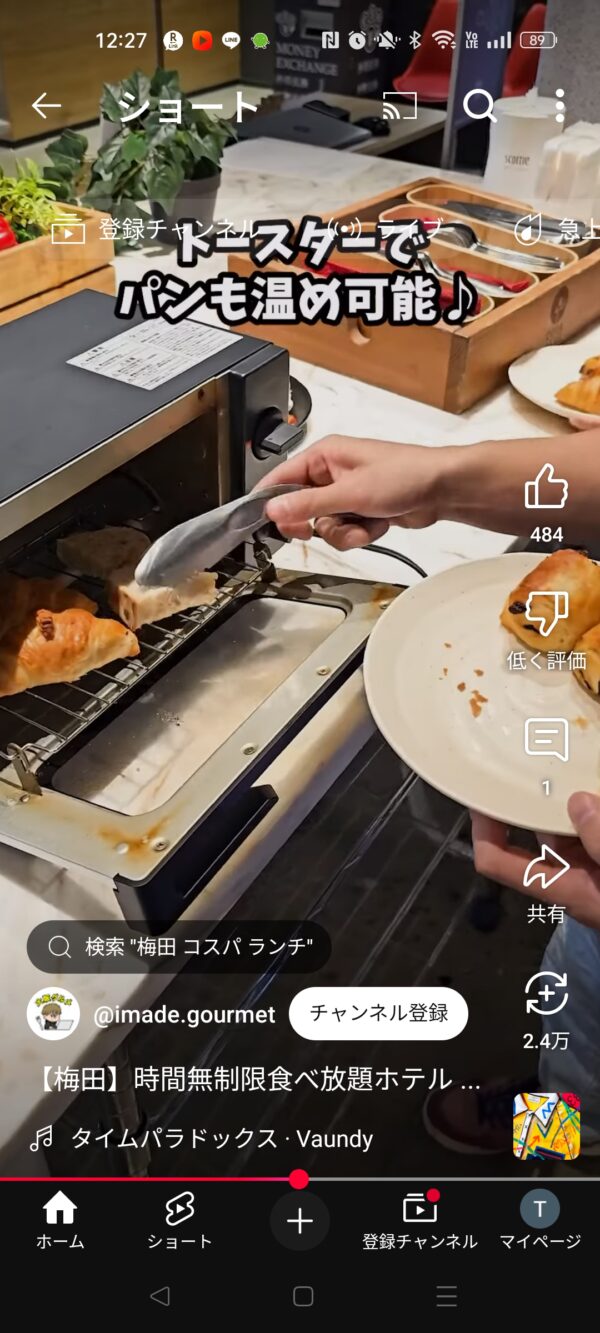Subscribe with the チャンネル登録 button

[x=378, y=1013]
